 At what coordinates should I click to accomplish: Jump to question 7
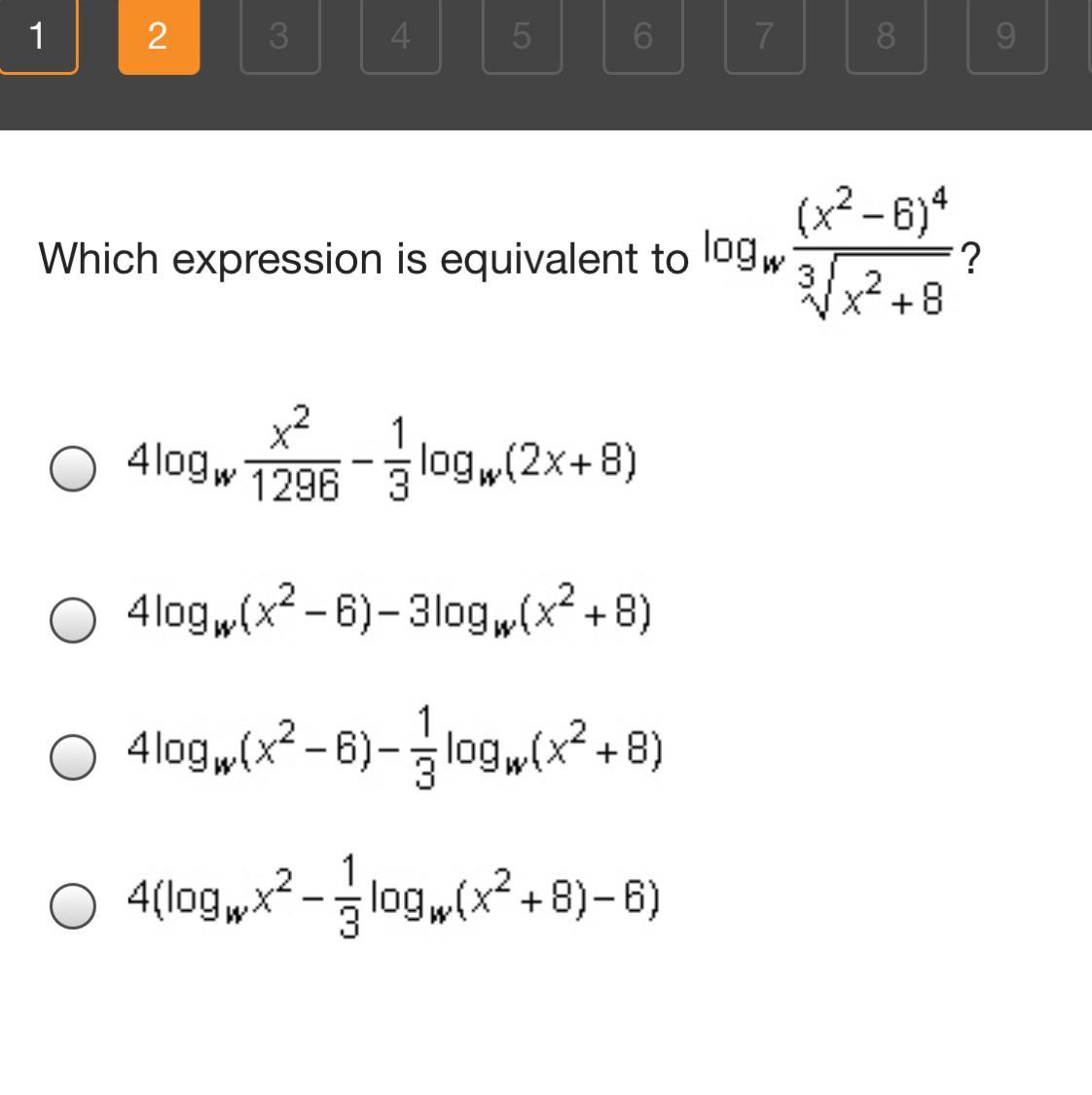[x=764, y=36]
